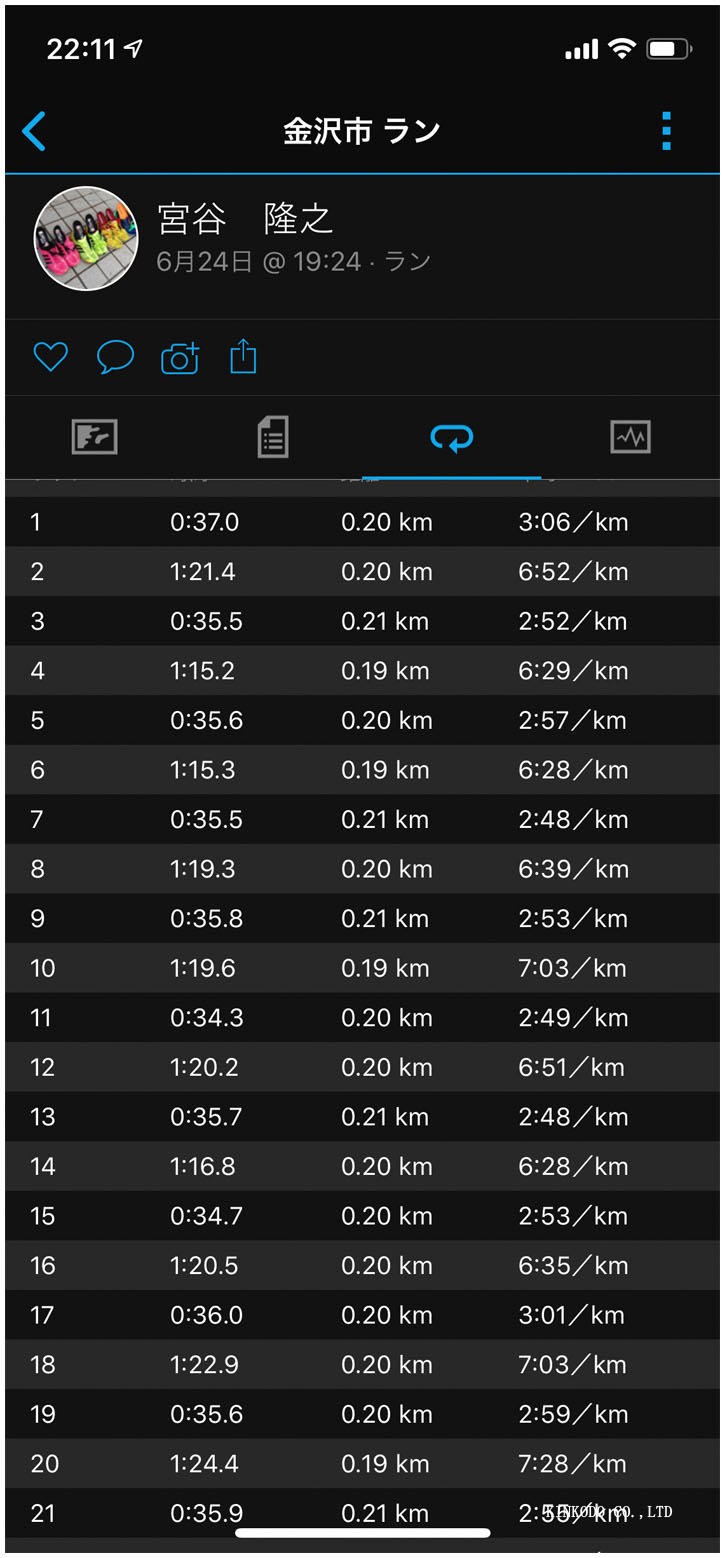Open the three-dot overflow menu

666,131
